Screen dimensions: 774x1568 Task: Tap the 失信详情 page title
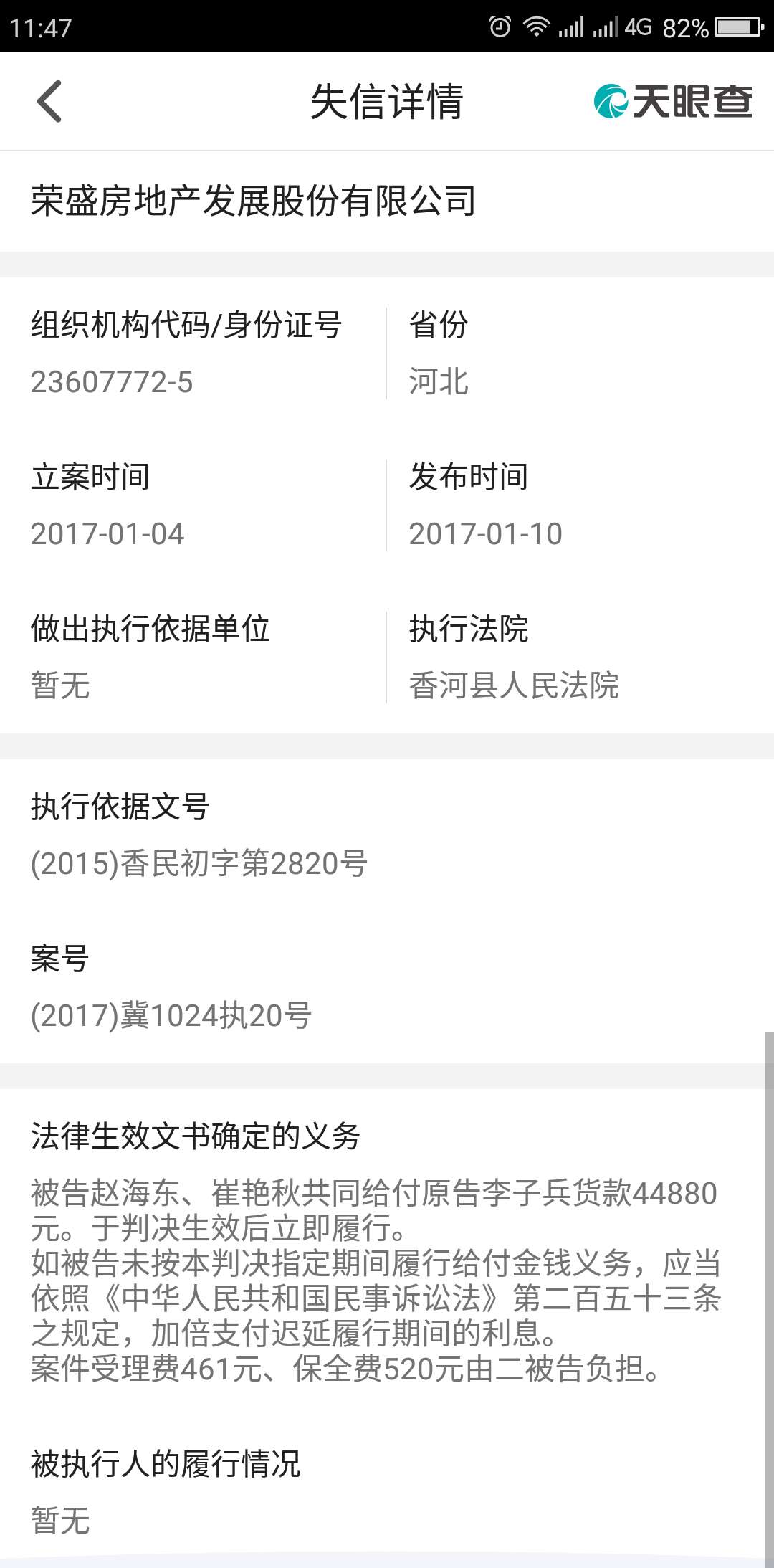[x=387, y=101]
